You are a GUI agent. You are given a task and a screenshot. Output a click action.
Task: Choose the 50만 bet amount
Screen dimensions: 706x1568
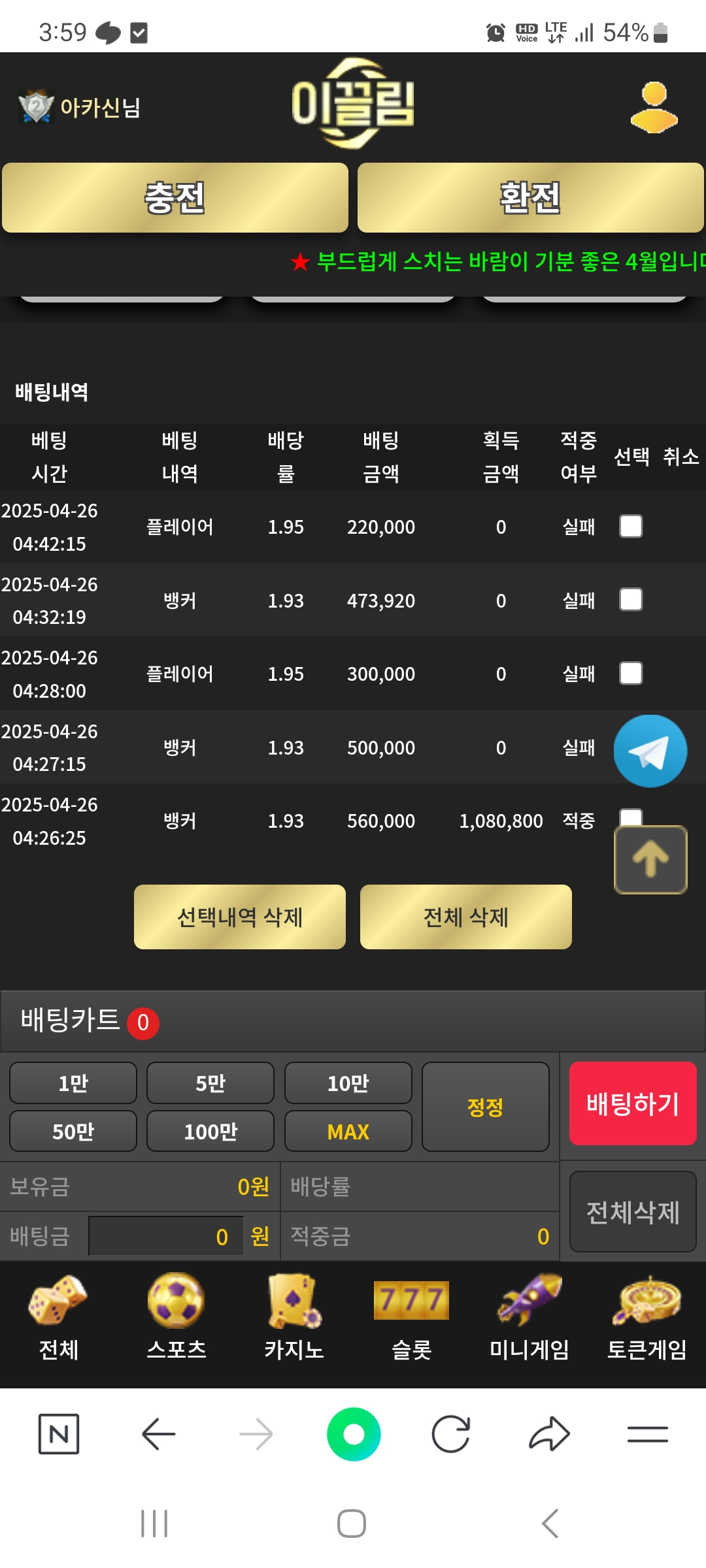coord(73,1132)
